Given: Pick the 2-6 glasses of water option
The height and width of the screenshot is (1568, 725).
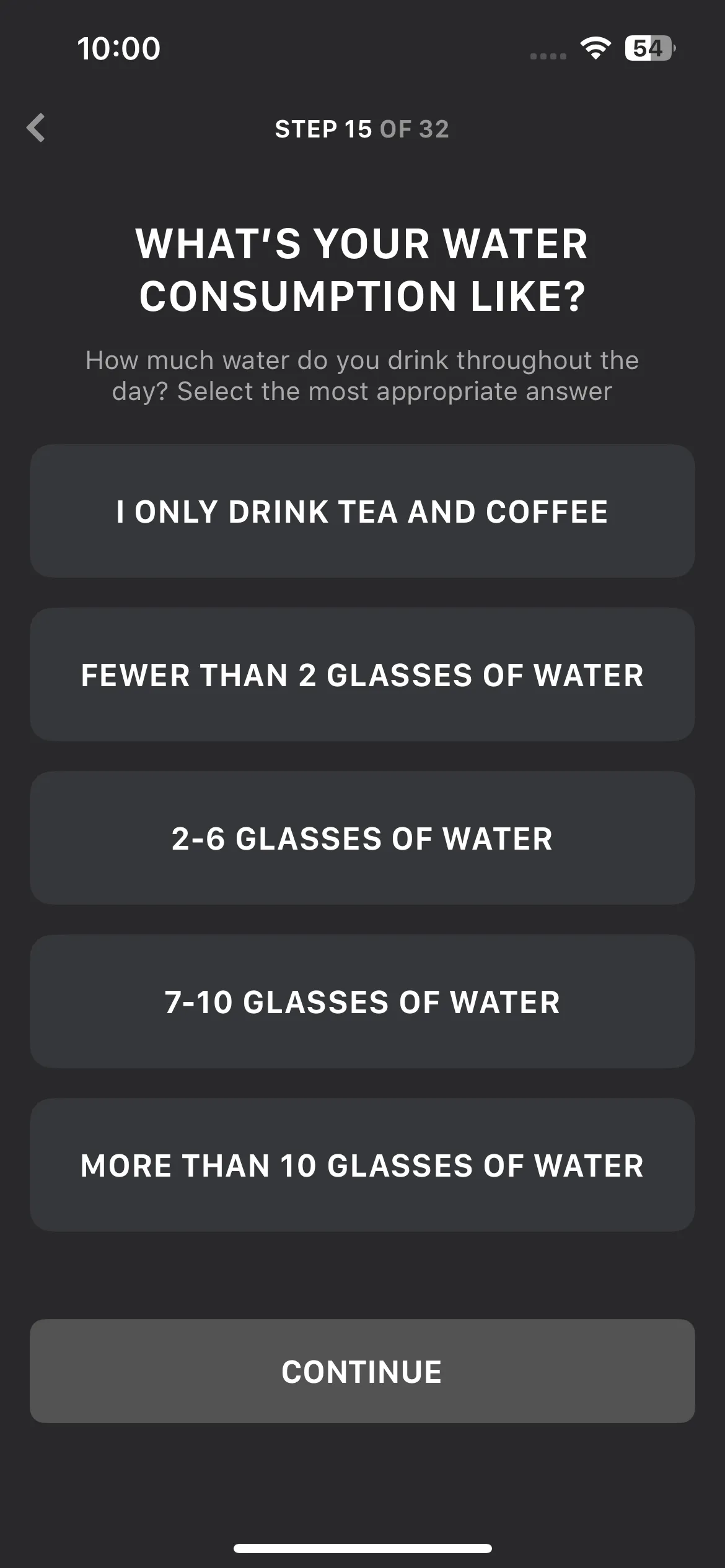Looking at the screenshot, I should tap(362, 838).
